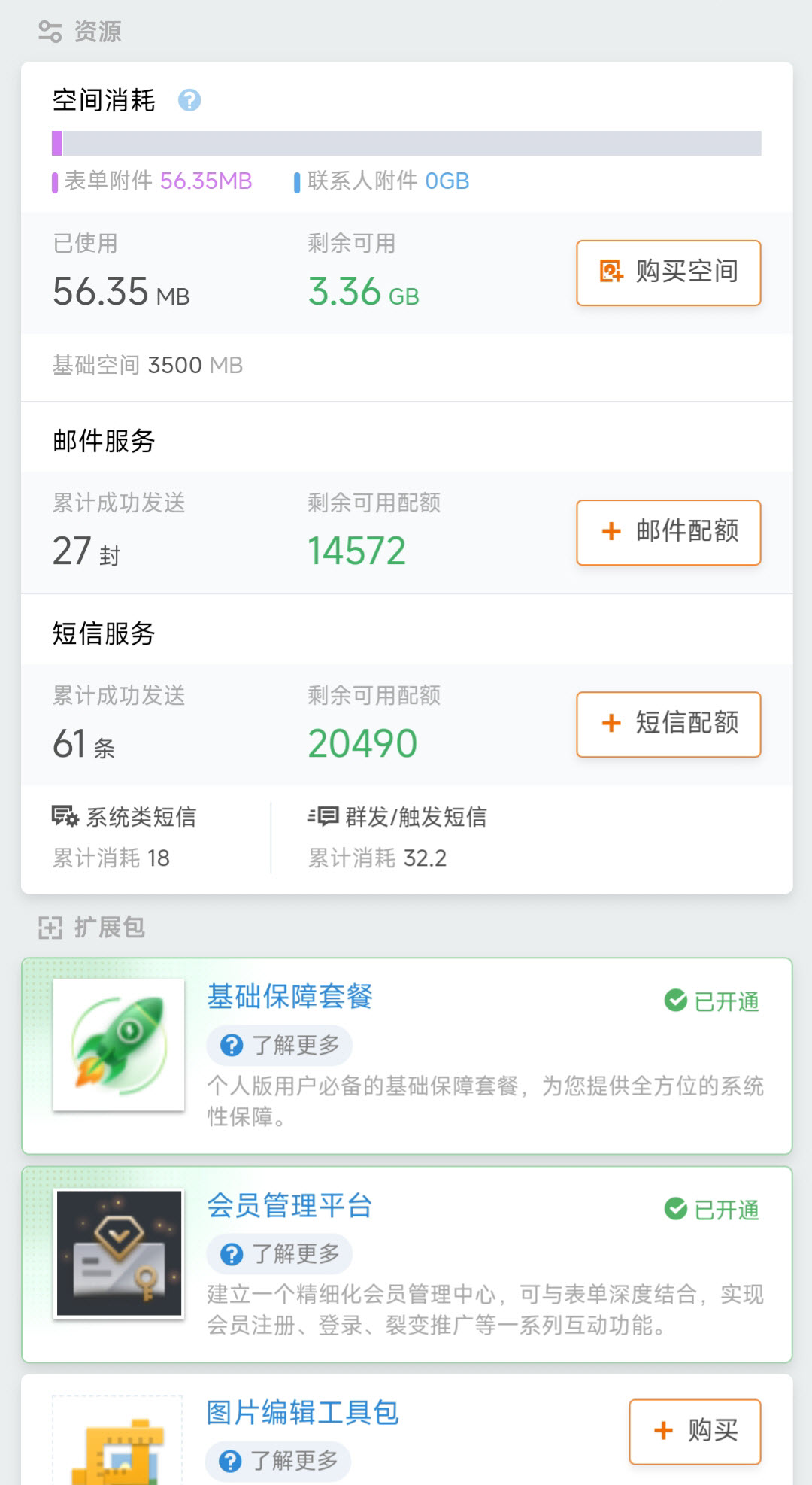Open 了解更多 under 图片编辑工具包
Screen dimensions: 812x1485
[278, 1461]
